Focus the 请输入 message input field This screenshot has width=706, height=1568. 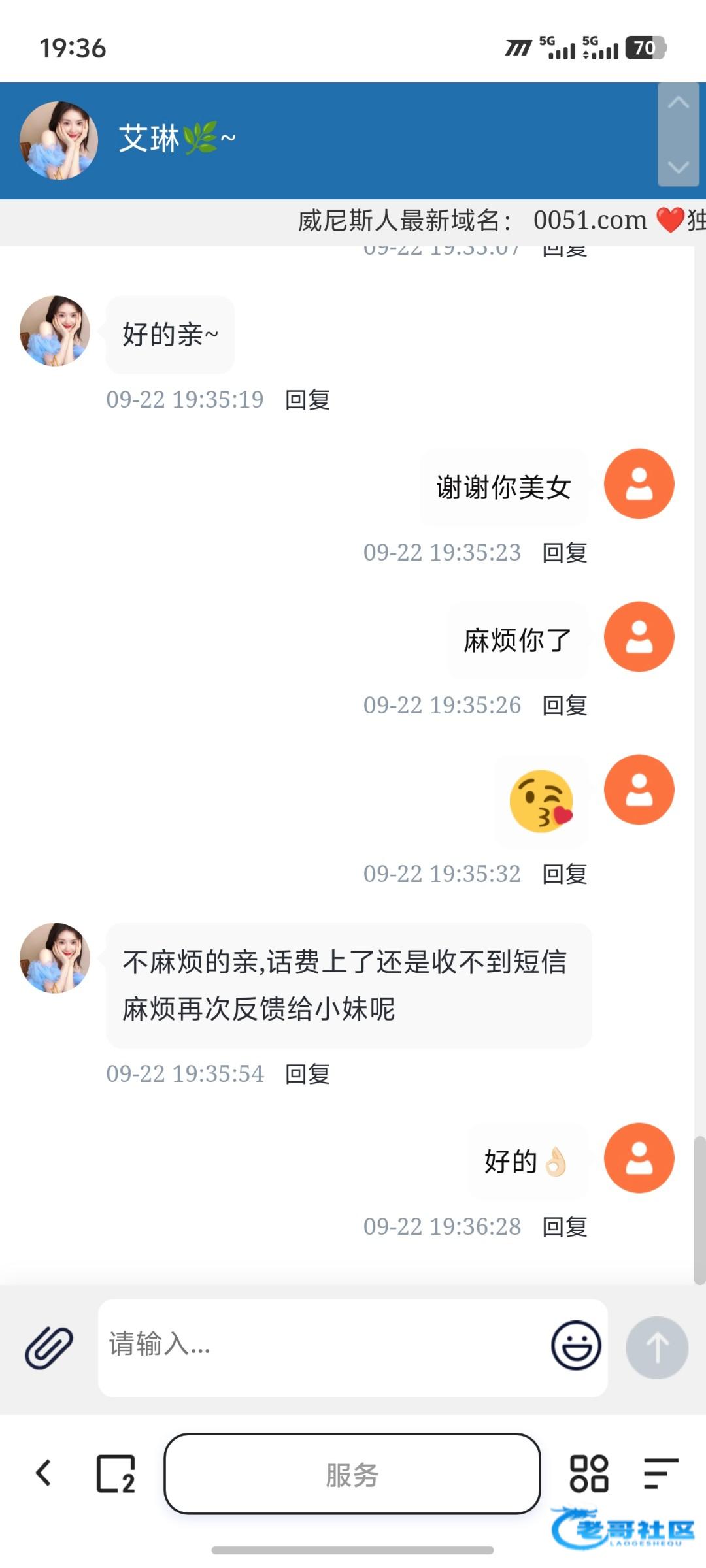320,1346
